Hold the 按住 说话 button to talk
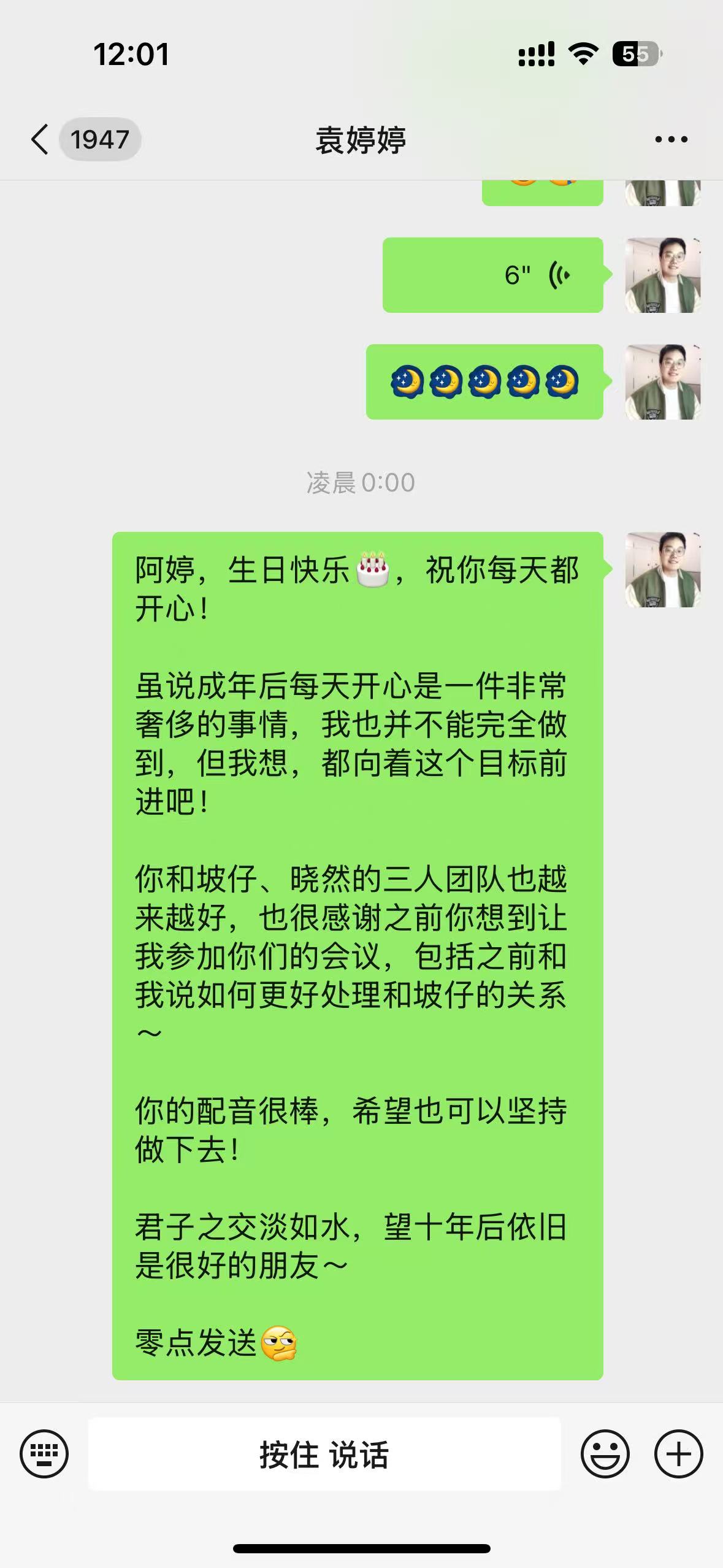The width and height of the screenshot is (723, 1568). (324, 1454)
